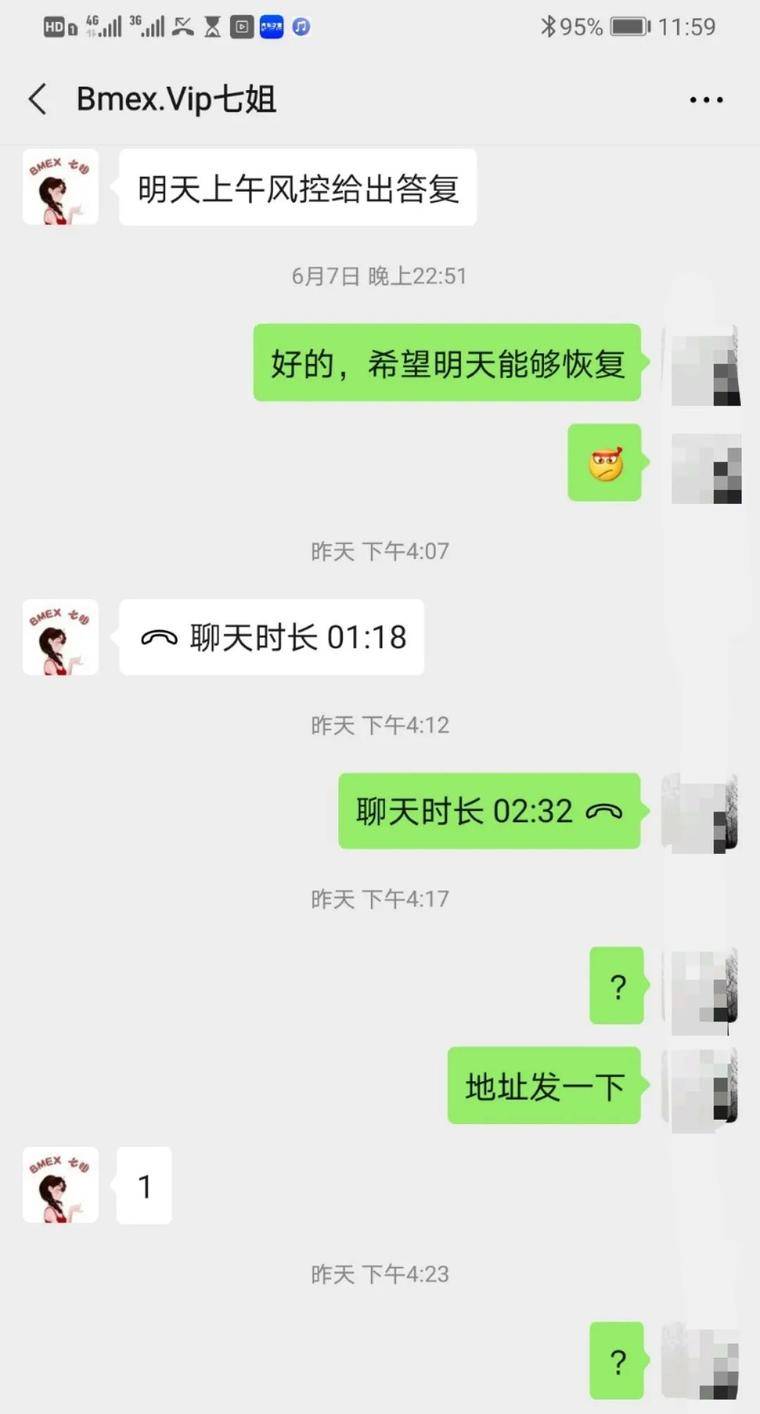
Task: Tap the phone receiver icon in the 01:18 message
Action: click(160, 637)
